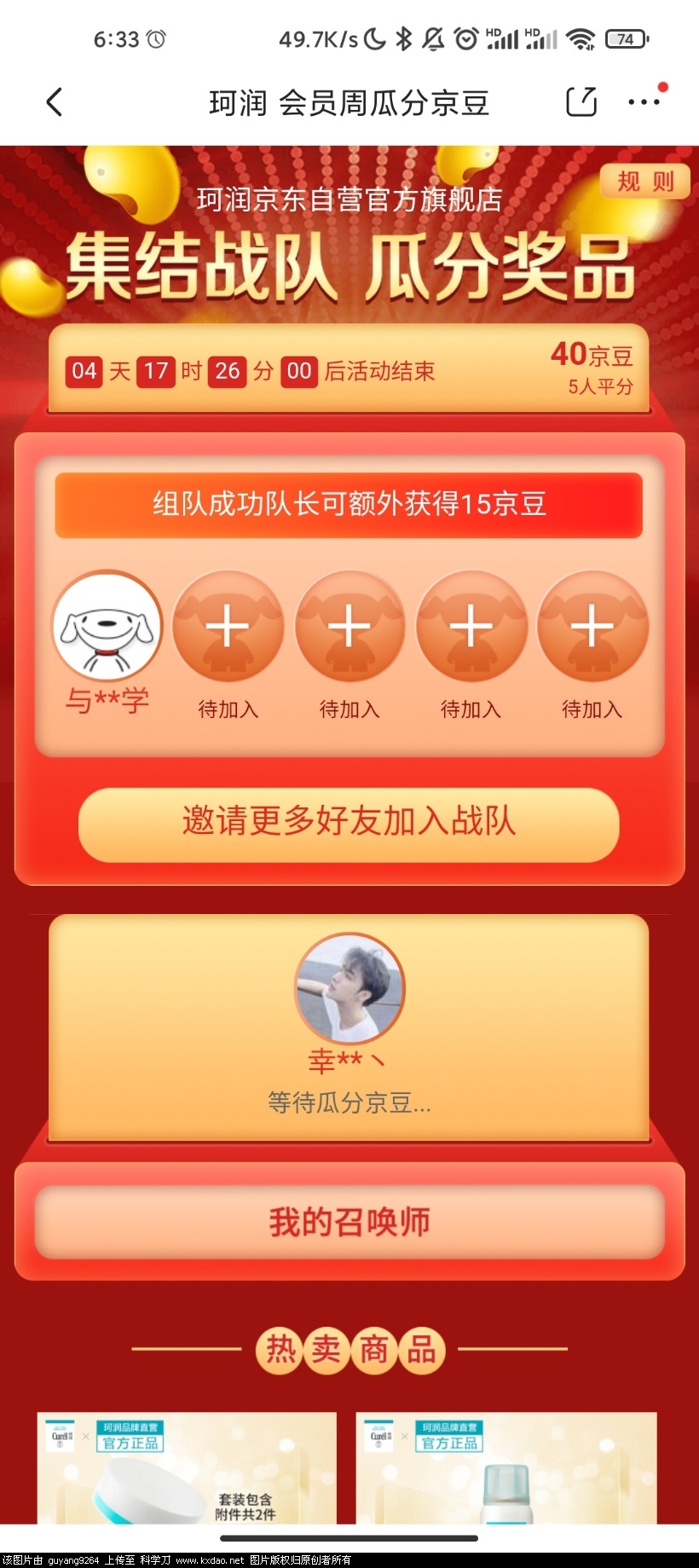Open the 规则 rules panel
This screenshot has width=699, height=1568.
[645, 182]
